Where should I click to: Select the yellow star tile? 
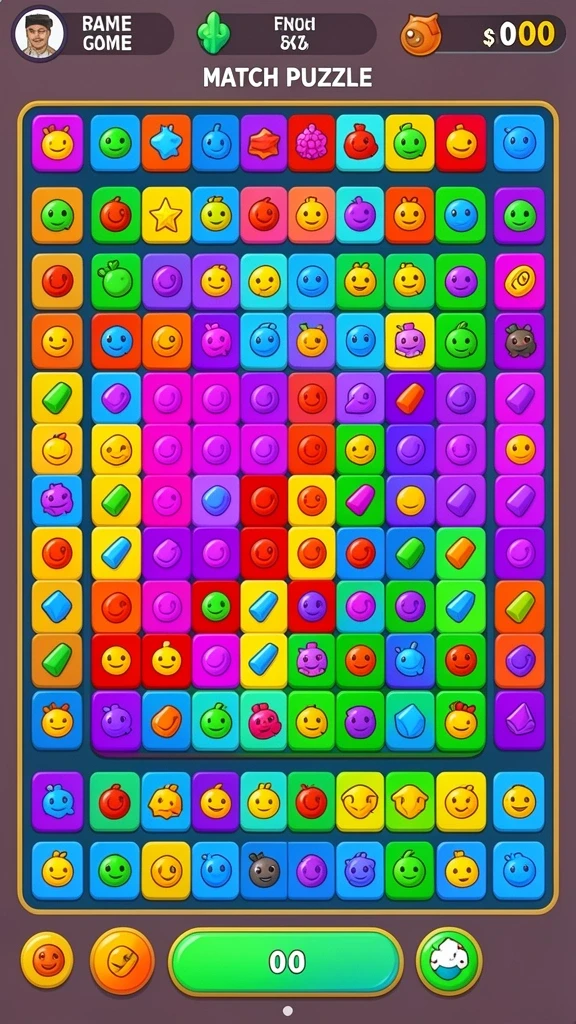[x=167, y=214]
